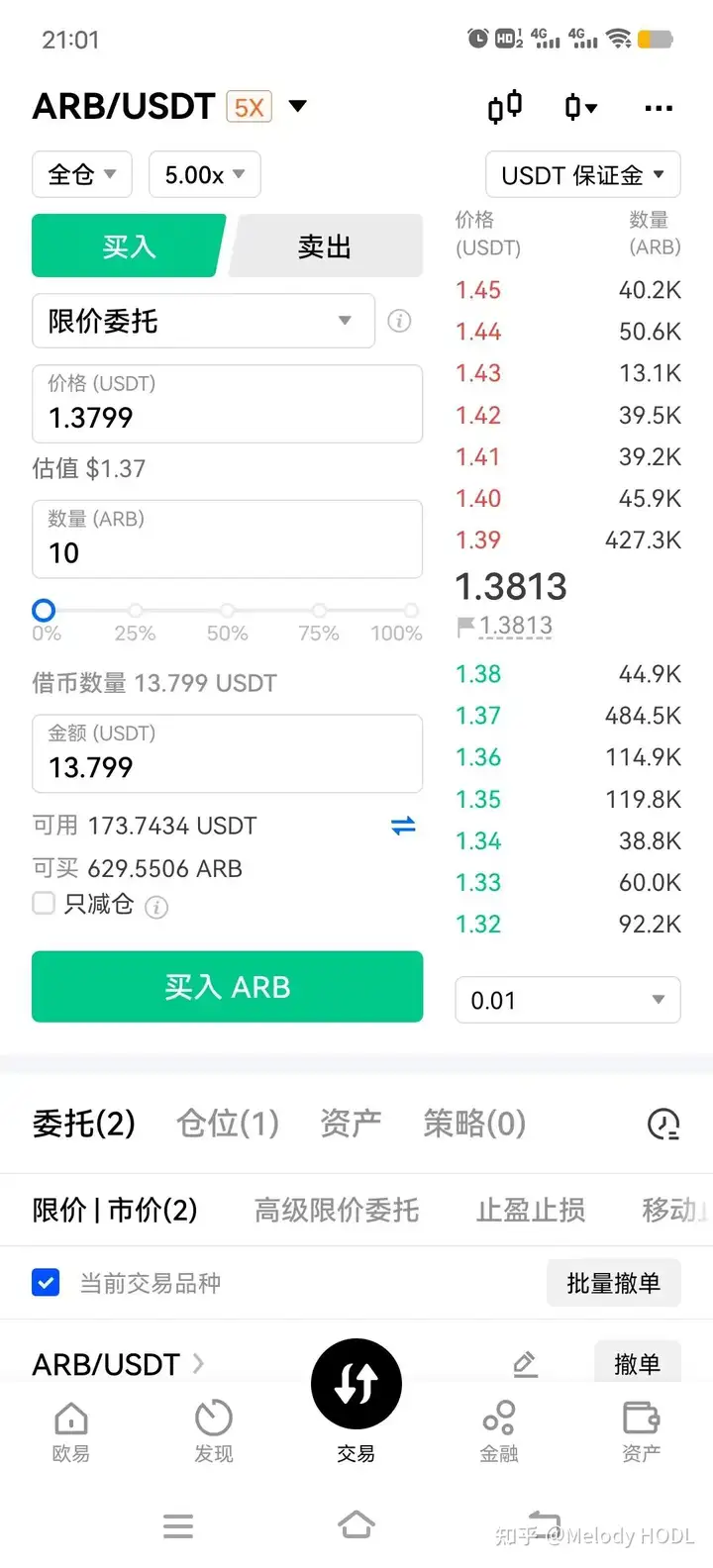Open the three-dot overflow menu
713x1568 pixels.
659,108
